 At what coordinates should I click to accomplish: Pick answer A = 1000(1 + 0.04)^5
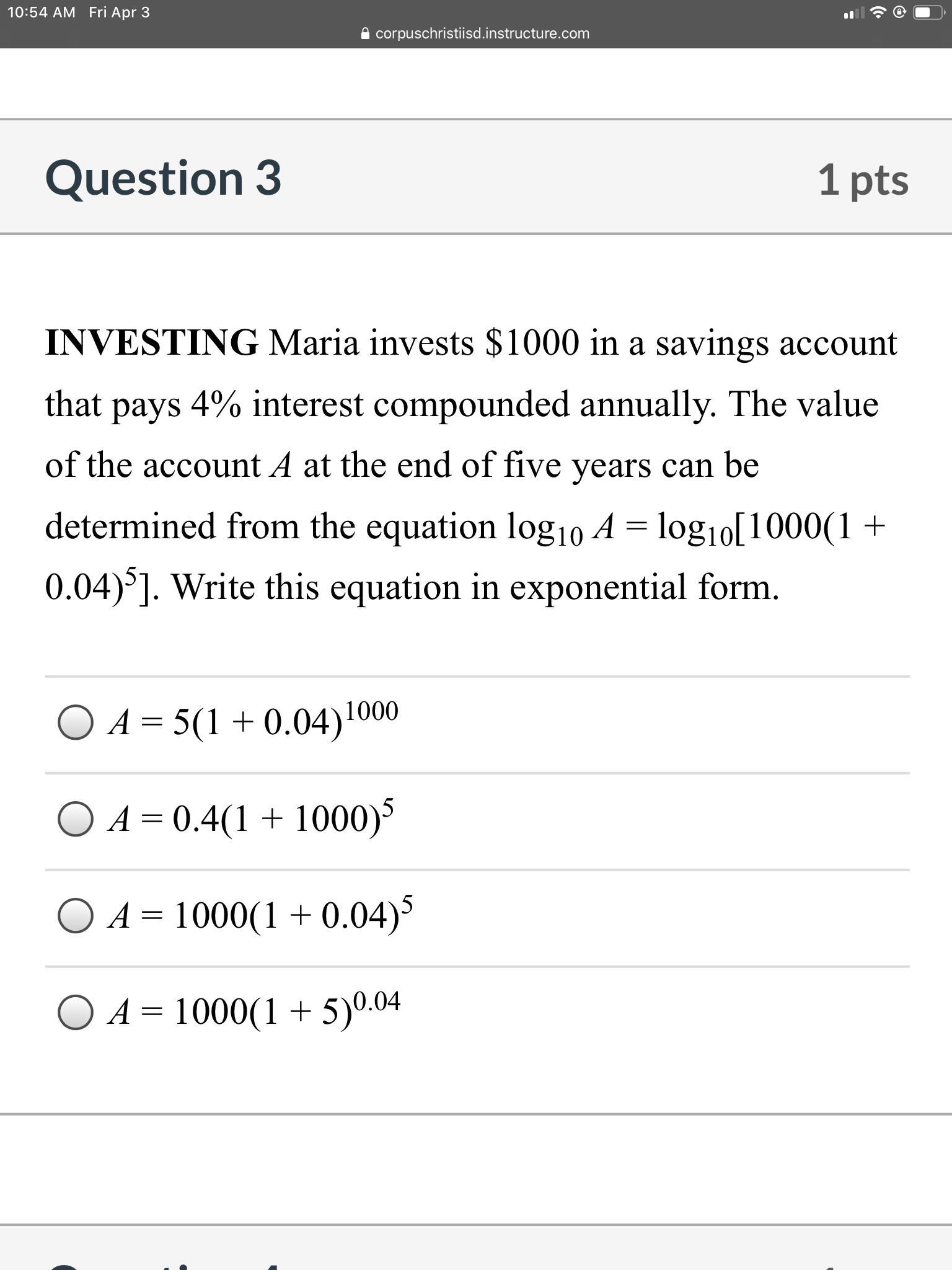tap(76, 915)
